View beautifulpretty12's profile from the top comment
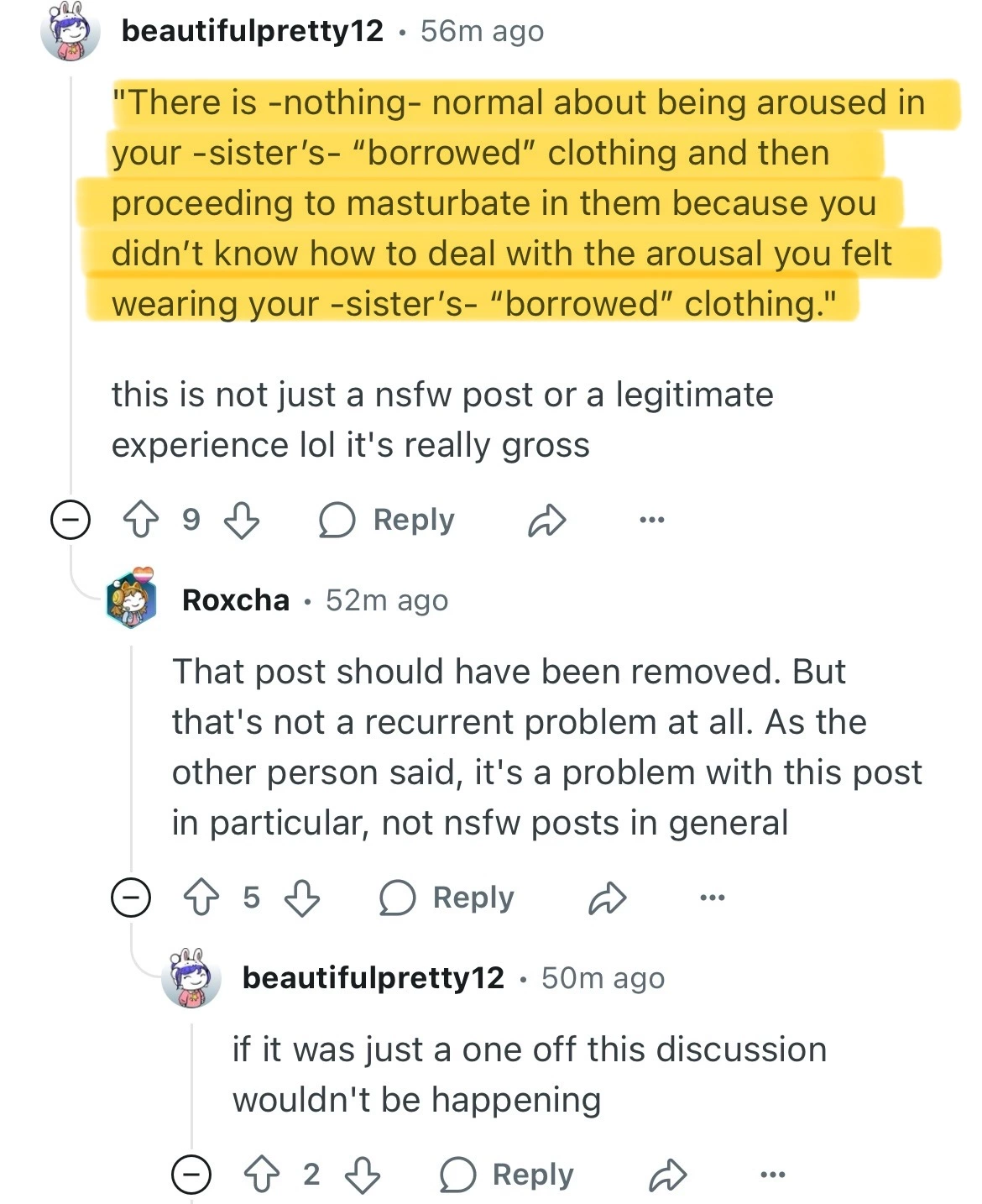 (x=252, y=31)
